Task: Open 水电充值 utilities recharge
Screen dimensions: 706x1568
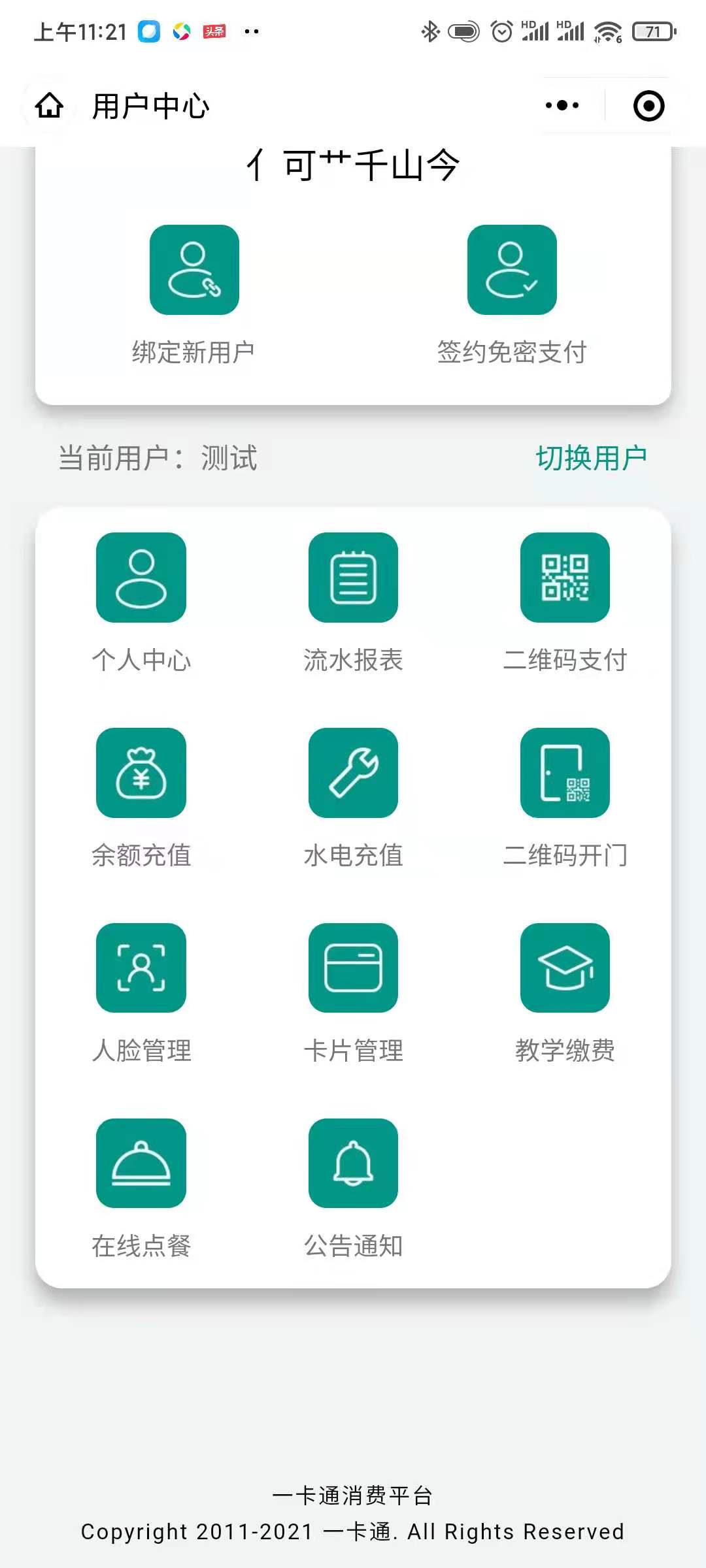Action: coord(353,773)
